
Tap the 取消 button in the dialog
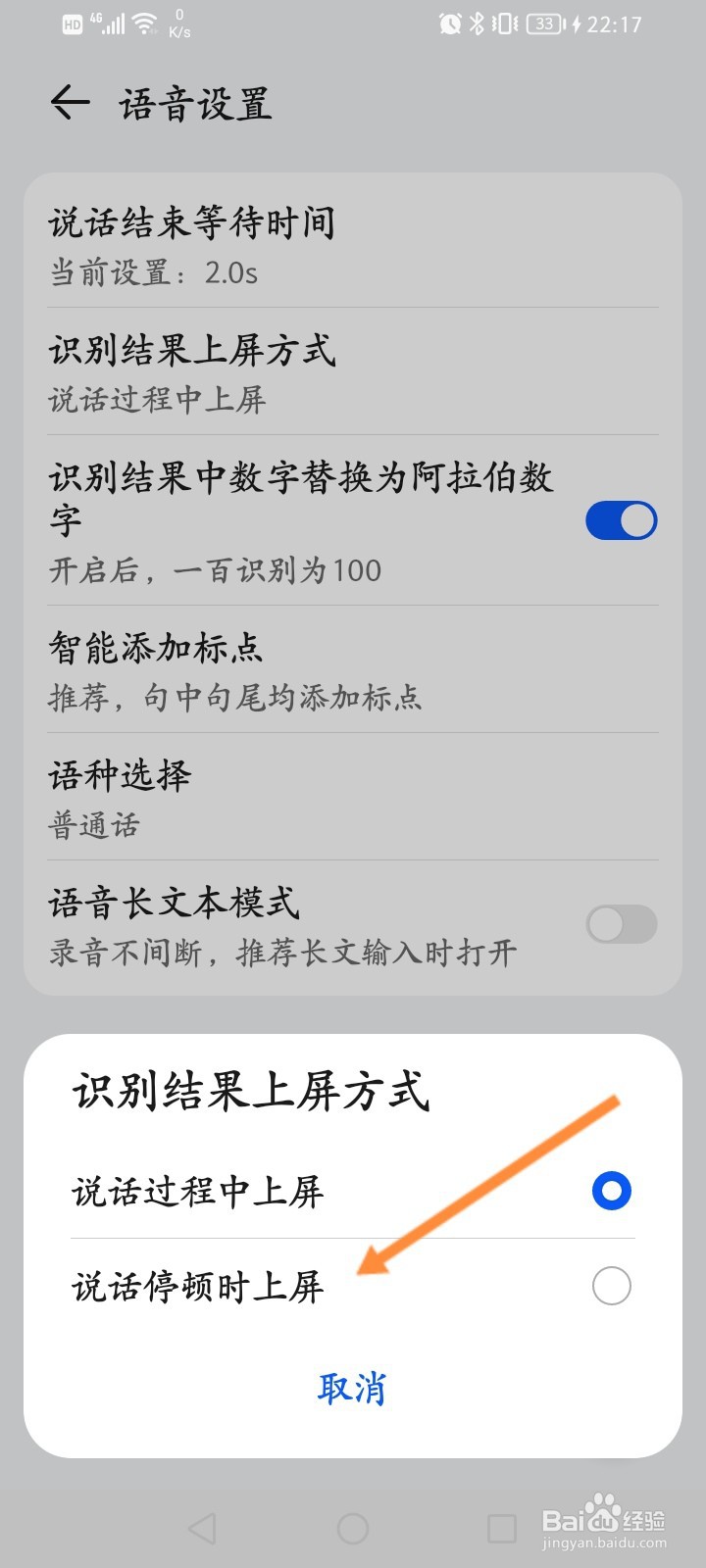click(352, 1388)
